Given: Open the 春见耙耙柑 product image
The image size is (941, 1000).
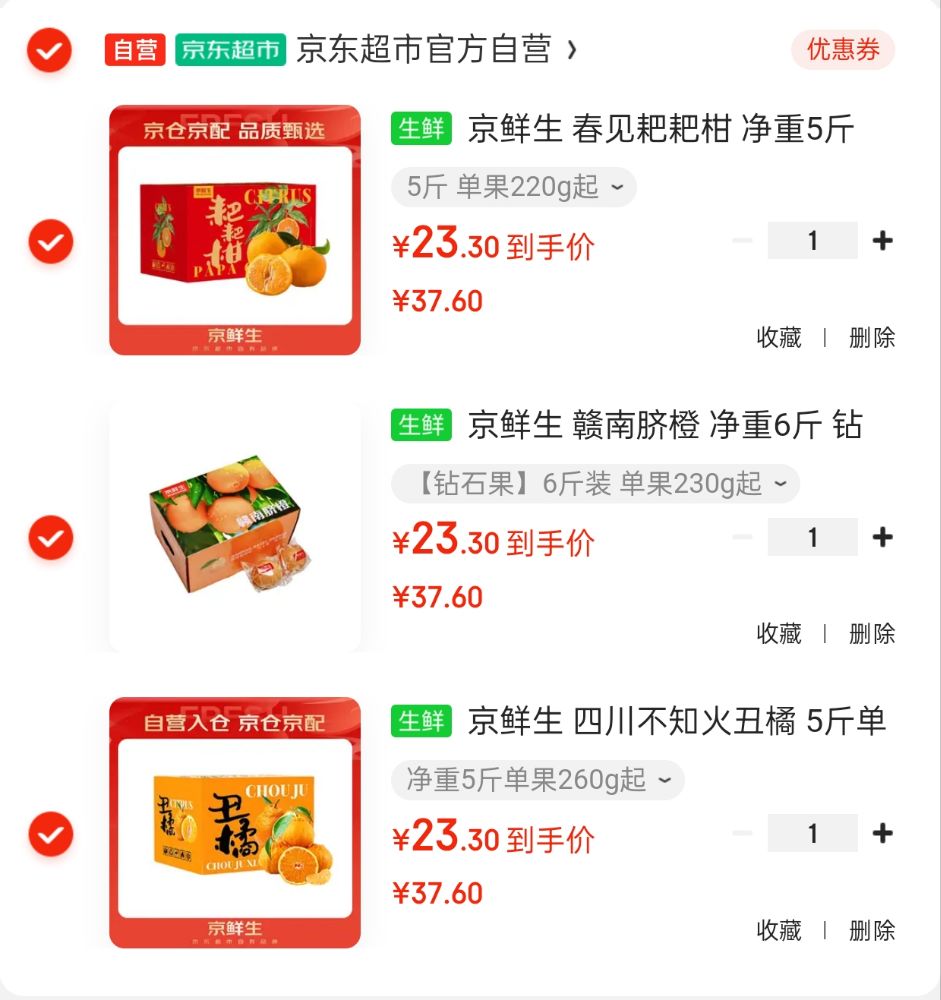Looking at the screenshot, I should click(x=235, y=230).
